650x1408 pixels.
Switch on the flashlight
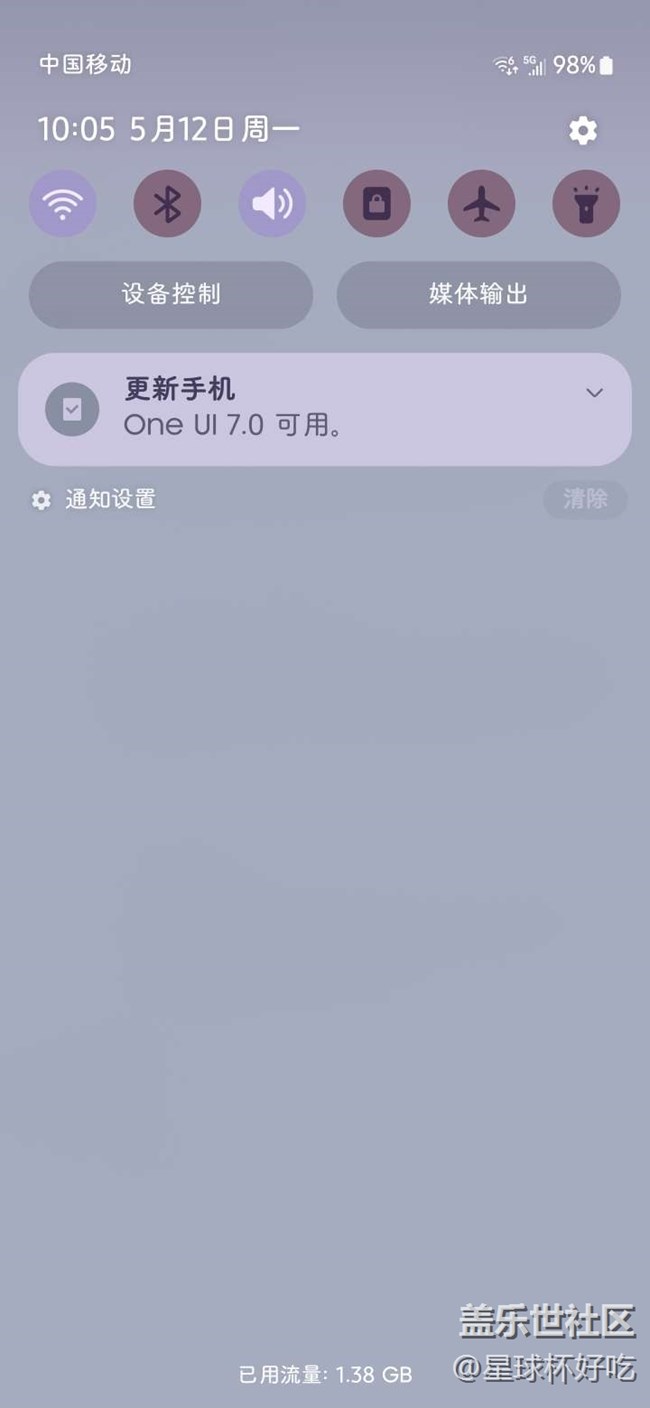click(586, 204)
